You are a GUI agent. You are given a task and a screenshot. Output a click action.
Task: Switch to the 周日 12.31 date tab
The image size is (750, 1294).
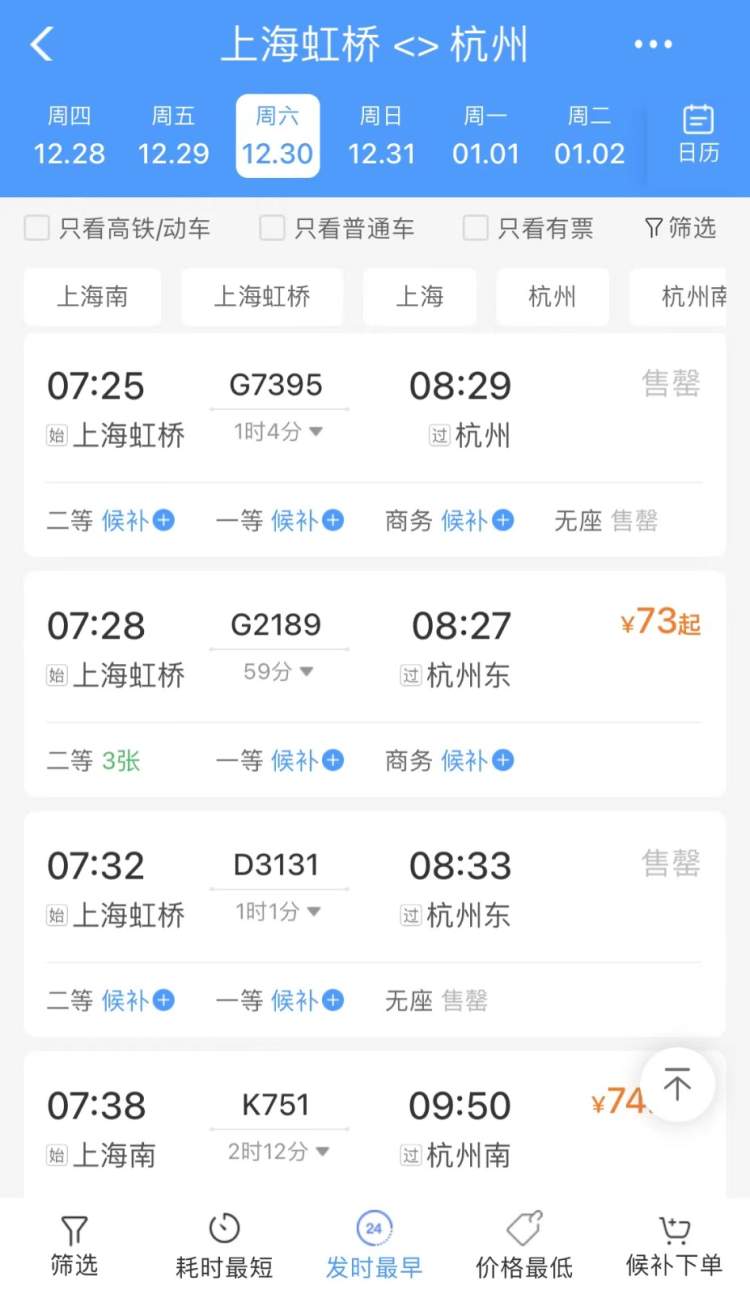(x=382, y=135)
